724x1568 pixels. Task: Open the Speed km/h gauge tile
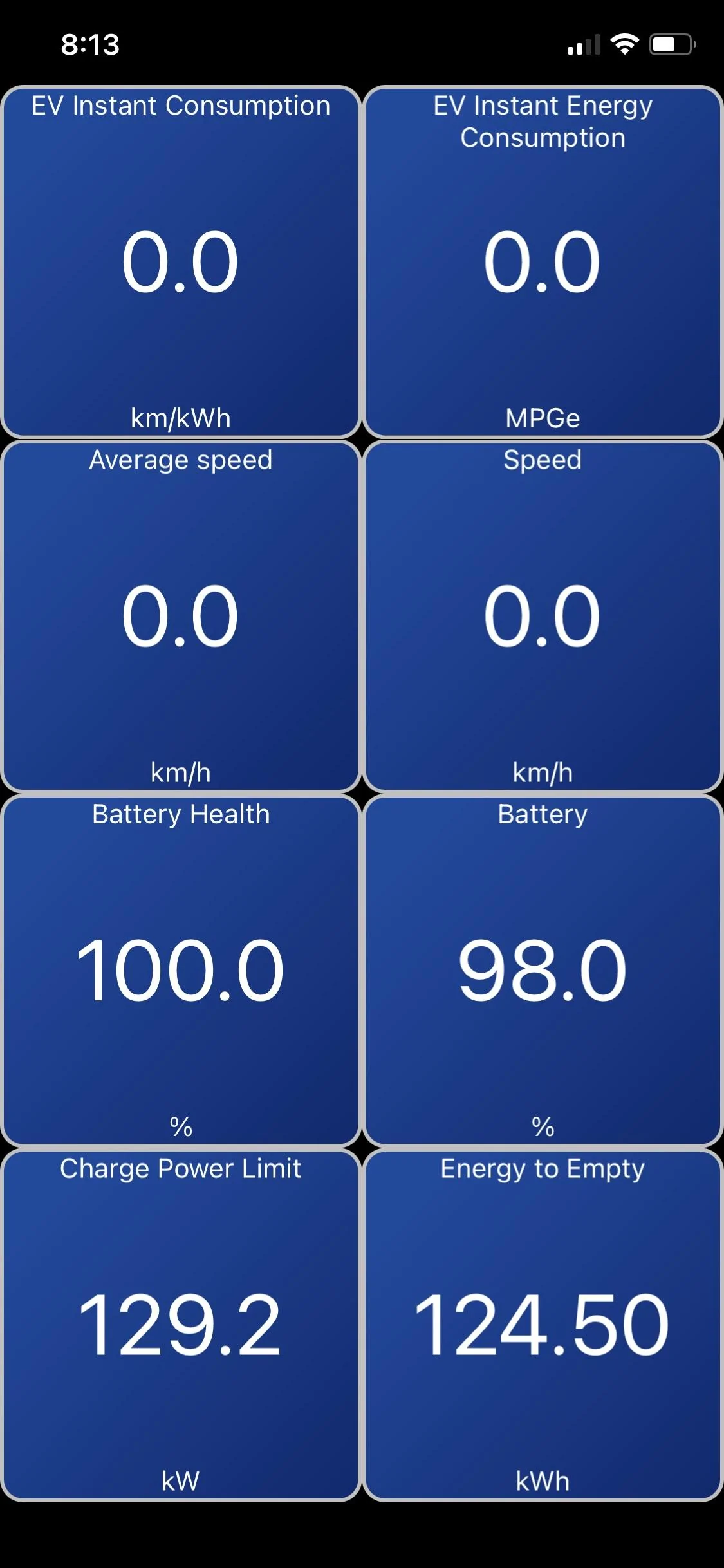tap(543, 616)
